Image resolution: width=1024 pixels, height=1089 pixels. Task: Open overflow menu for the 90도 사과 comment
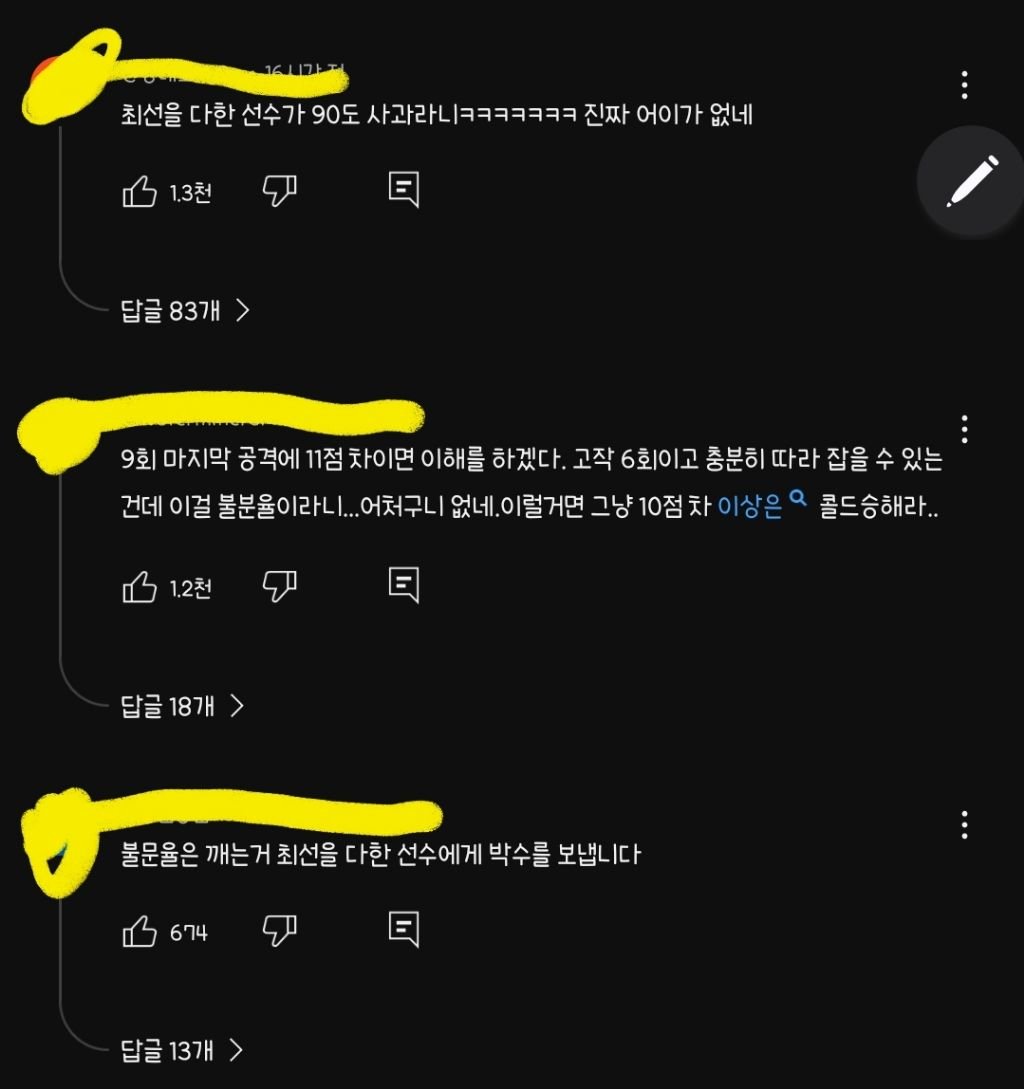tap(964, 86)
